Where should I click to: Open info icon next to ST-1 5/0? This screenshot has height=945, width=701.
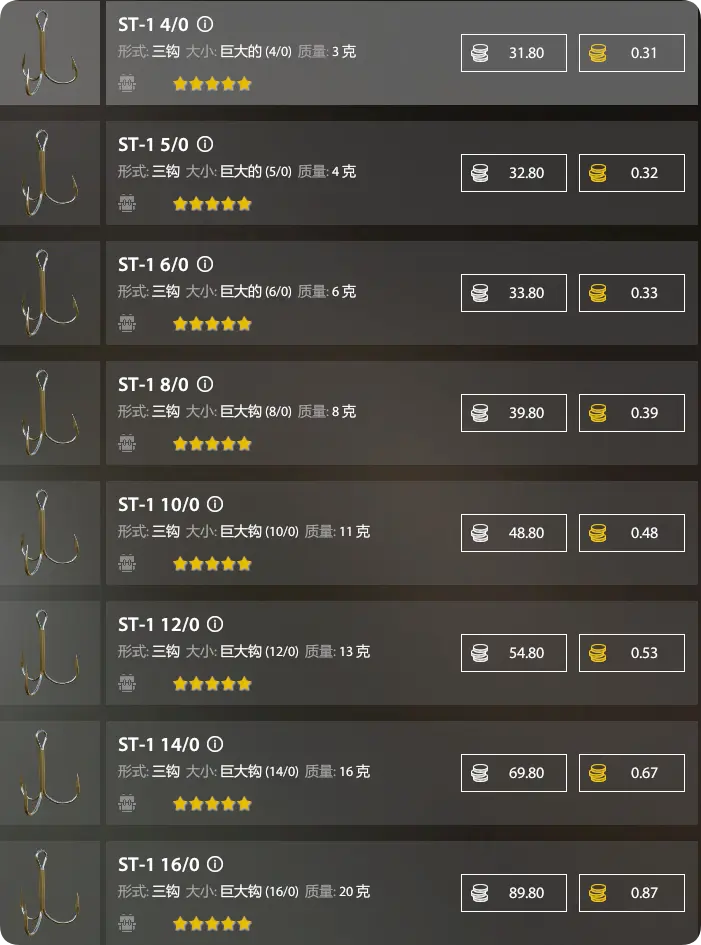pyautogui.click(x=205, y=144)
